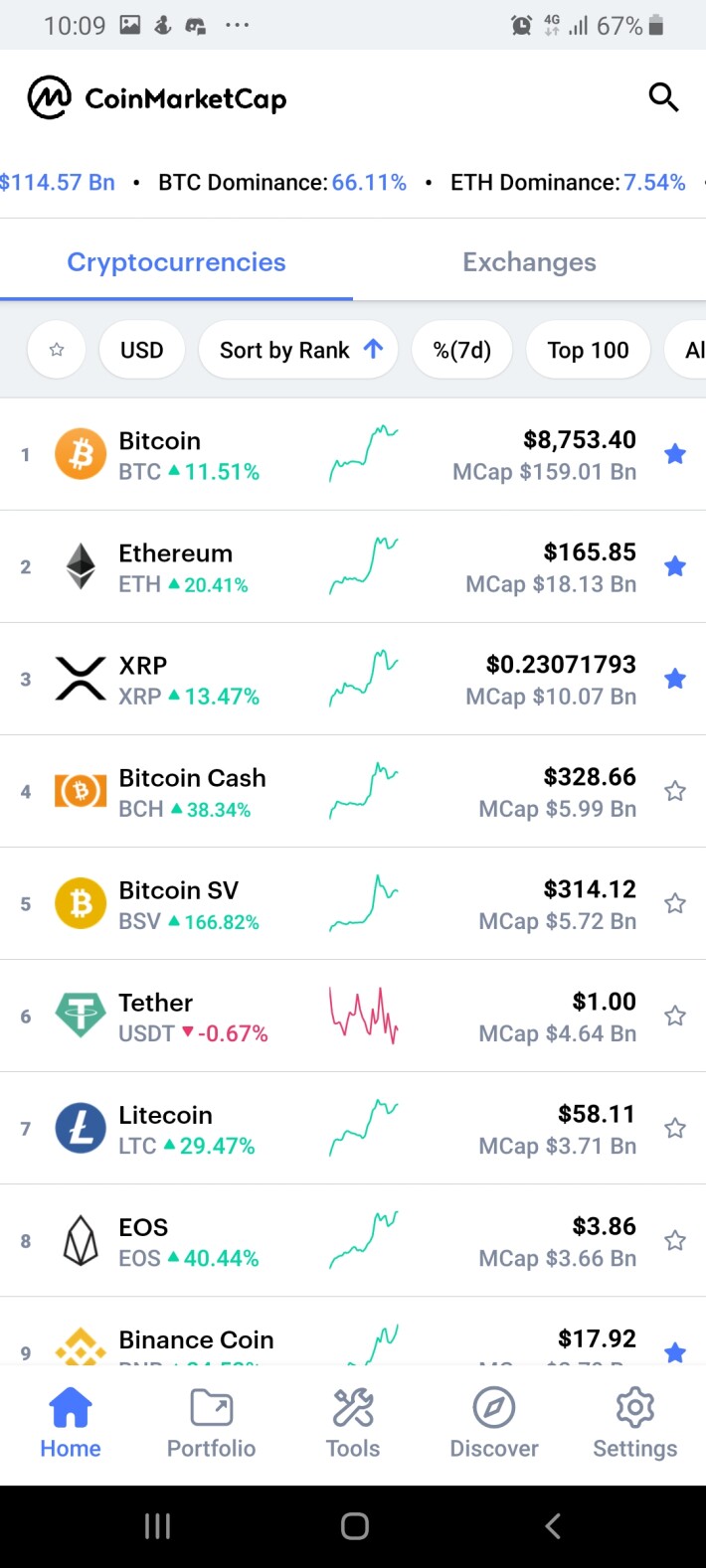Change the USD currency chip
The height and width of the screenshot is (1568, 706).
(142, 350)
